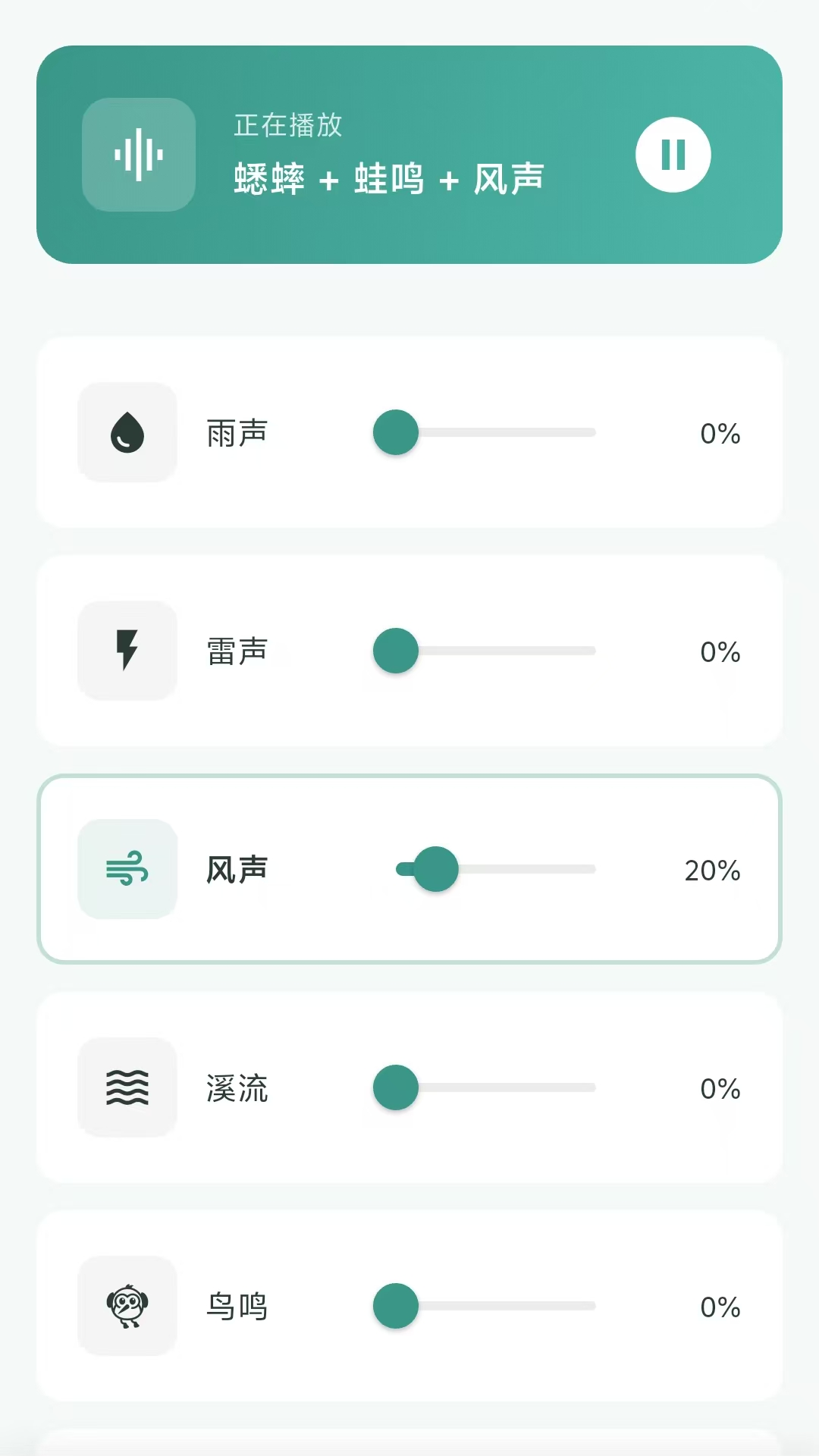Click the 20% volume value
The image size is (819, 1456).
(711, 870)
